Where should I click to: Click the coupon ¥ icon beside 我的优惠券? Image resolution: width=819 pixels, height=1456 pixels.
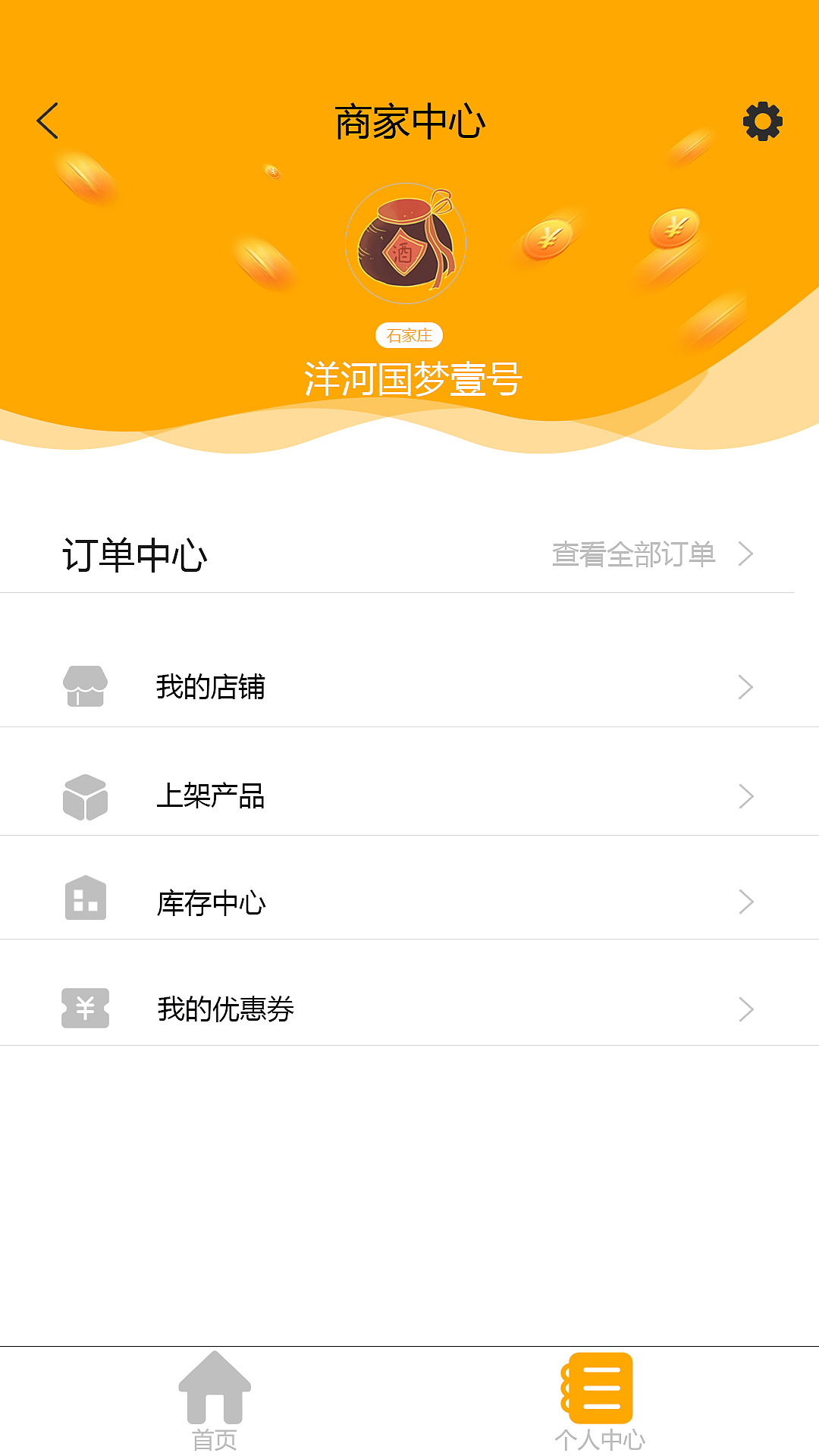[x=86, y=1009]
